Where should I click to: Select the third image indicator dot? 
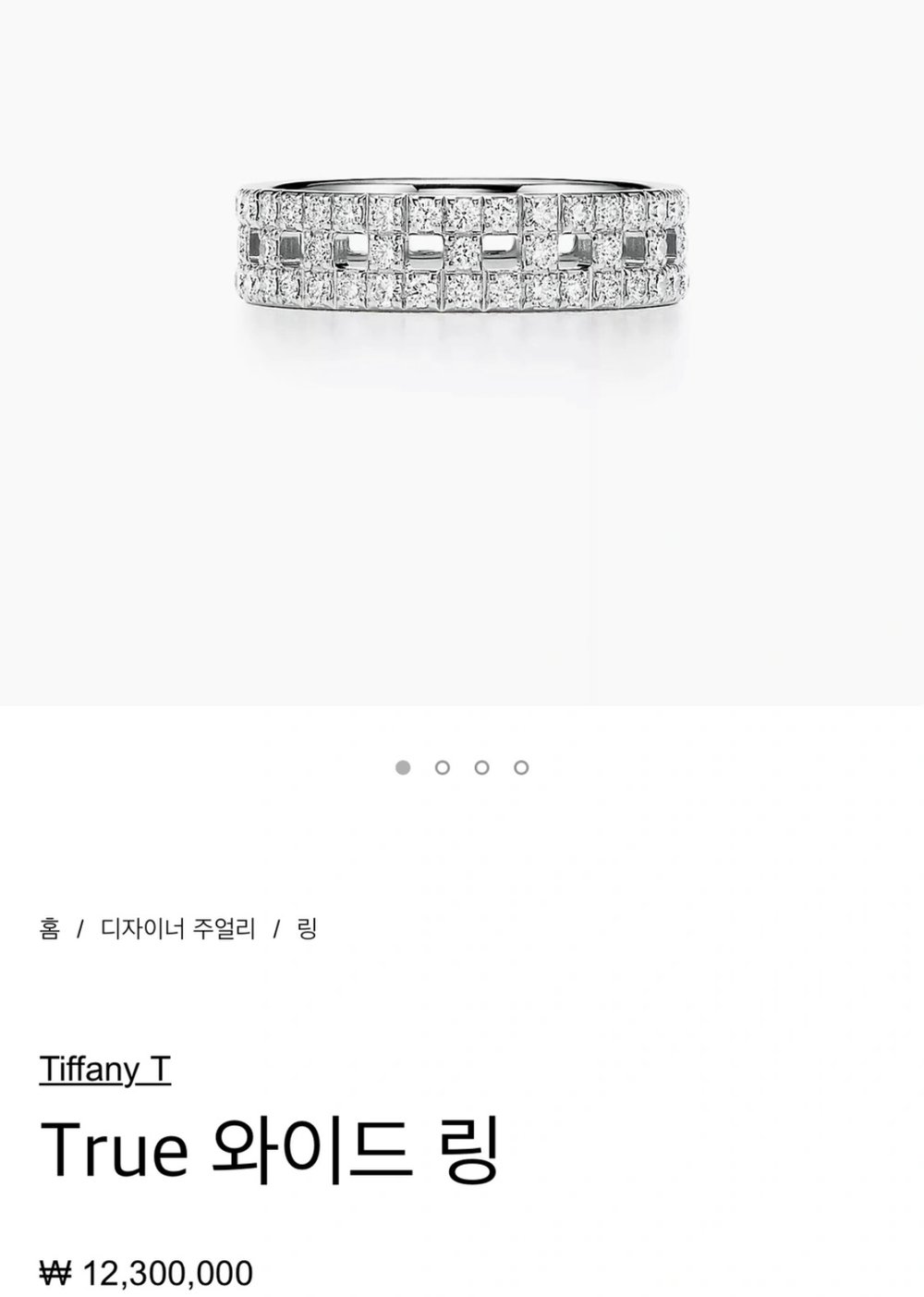481,767
